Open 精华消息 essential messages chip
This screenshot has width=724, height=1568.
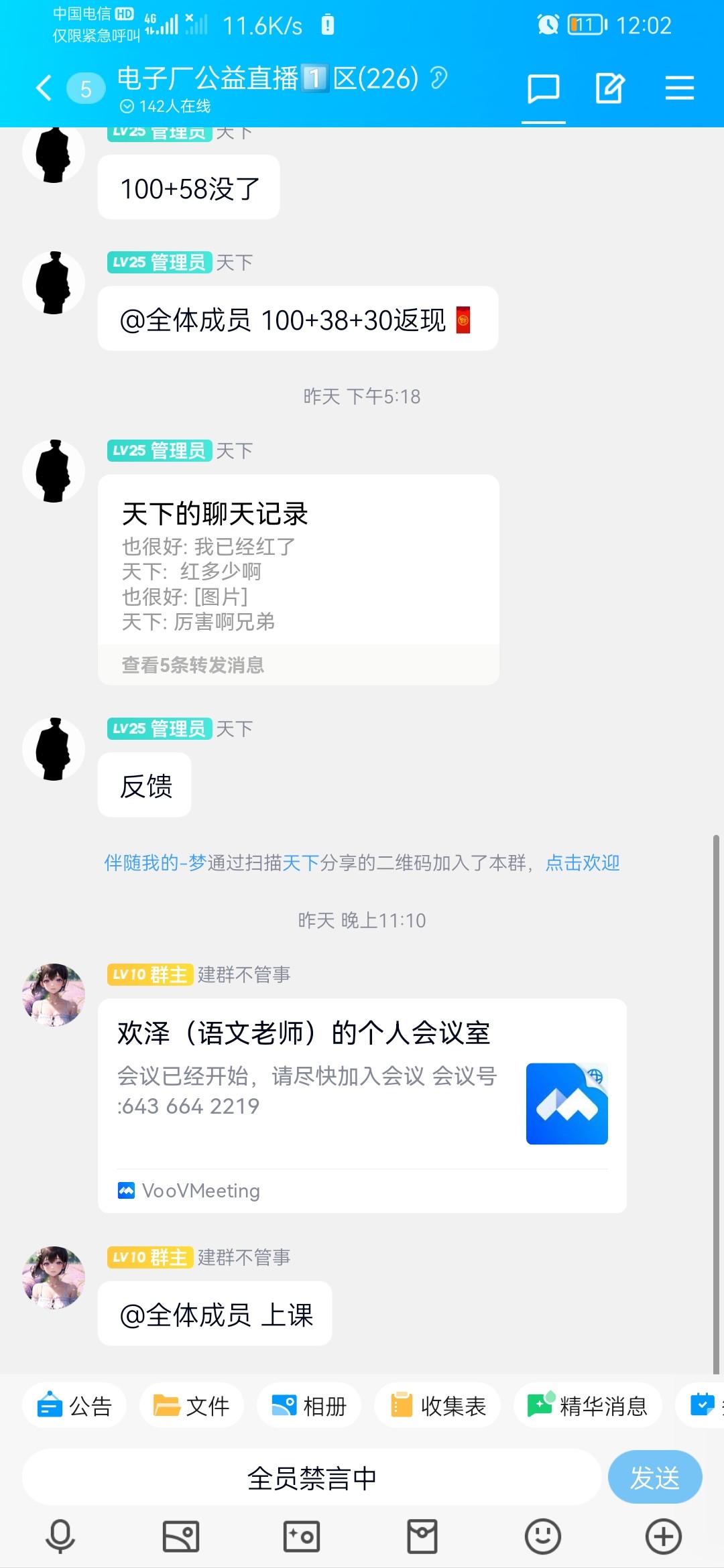click(587, 1406)
